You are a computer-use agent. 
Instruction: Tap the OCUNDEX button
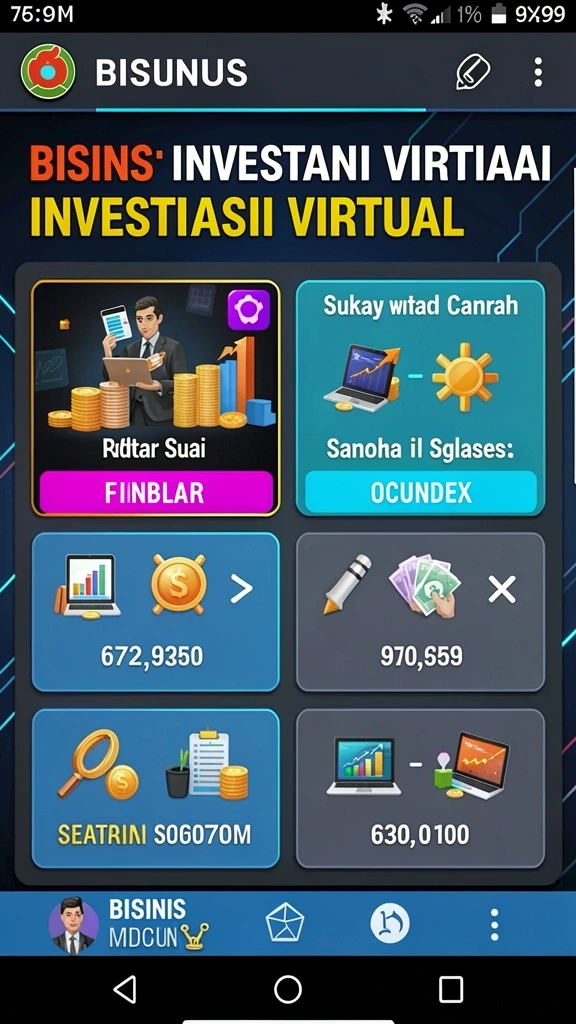click(x=421, y=492)
